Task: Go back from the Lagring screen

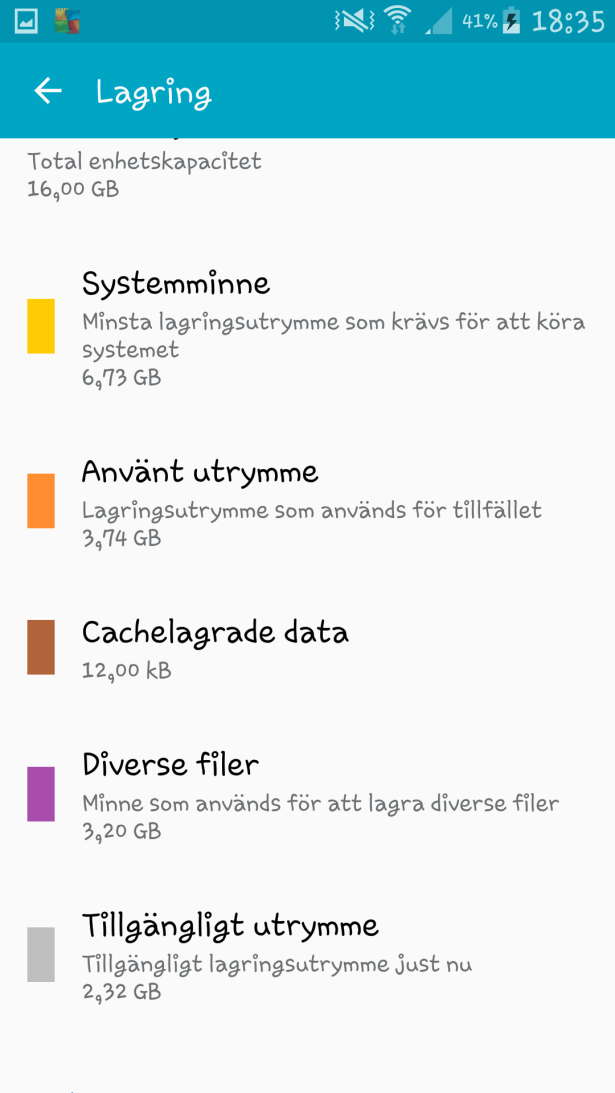Action: pyautogui.click(x=48, y=92)
